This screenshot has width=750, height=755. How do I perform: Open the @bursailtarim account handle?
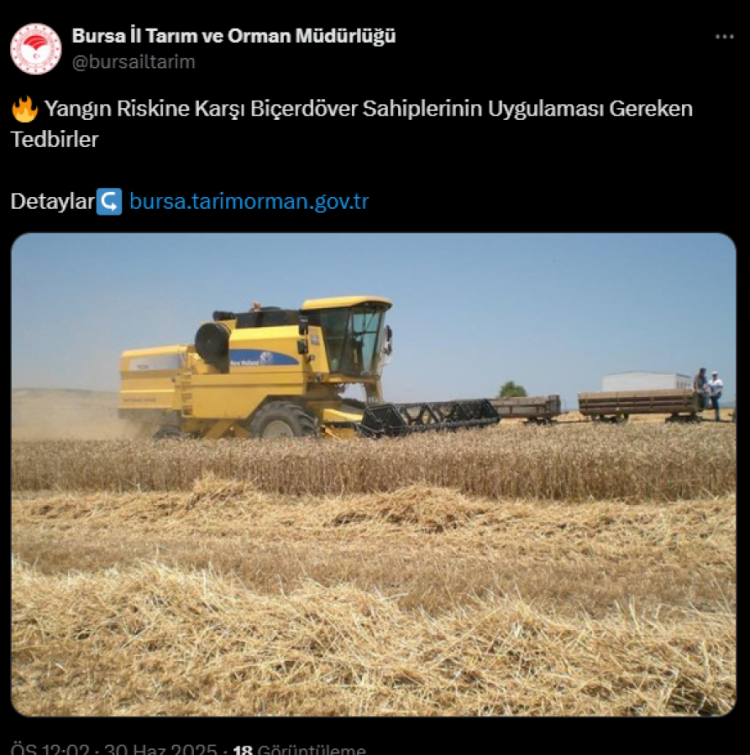[133, 62]
